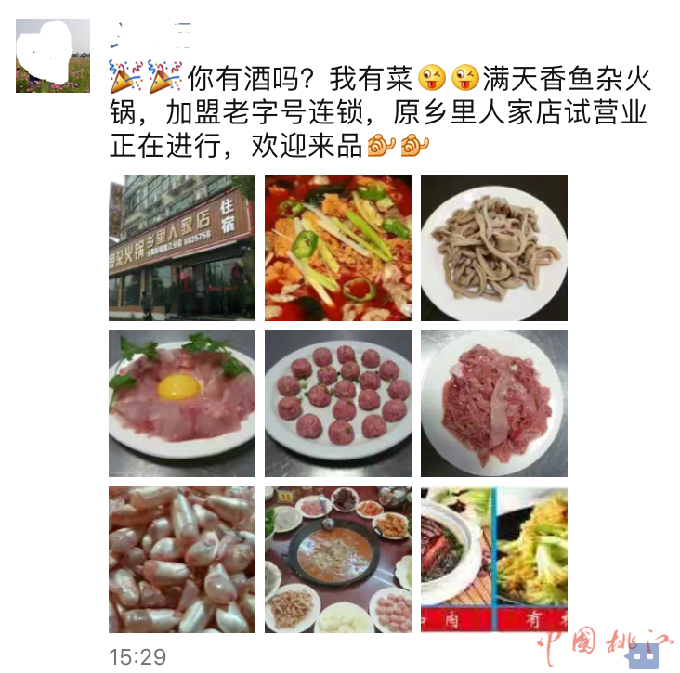Enlarge the sliced meat with egg yolk photo
Screen dimensions: 680x673
pyautogui.click(x=181, y=403)
